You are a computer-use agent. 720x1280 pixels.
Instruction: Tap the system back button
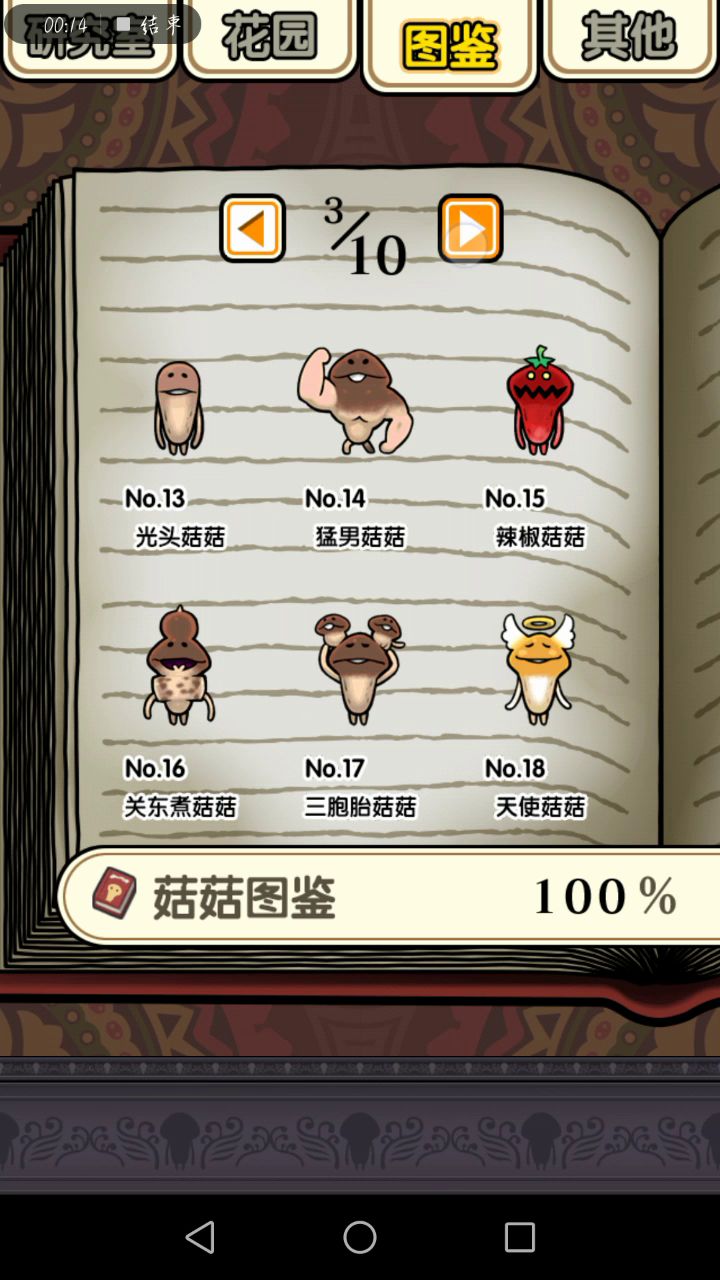(x=200, y=1237)
